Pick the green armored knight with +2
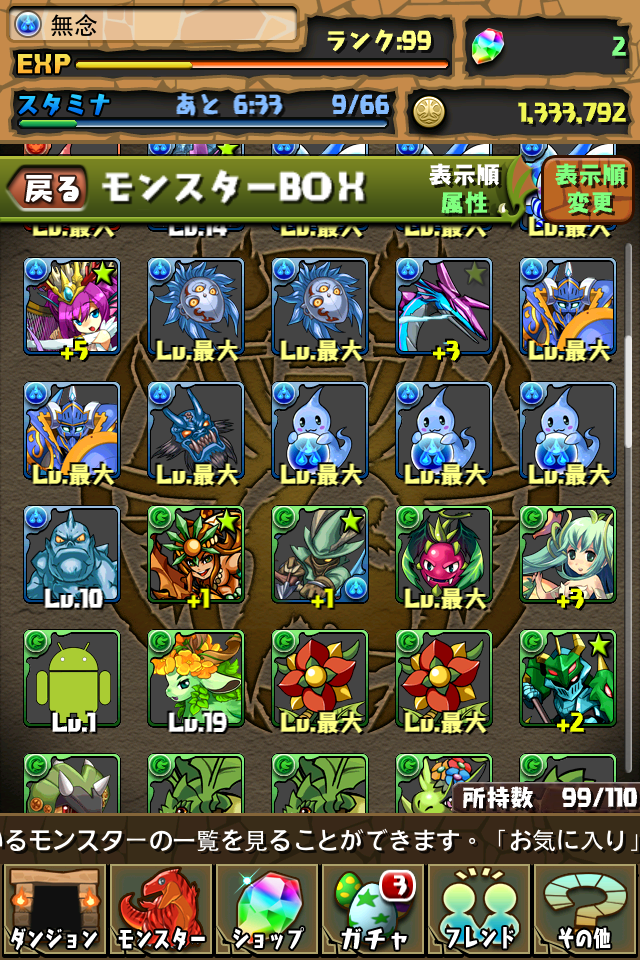640x960 pixels. click(x=568, y=678)
